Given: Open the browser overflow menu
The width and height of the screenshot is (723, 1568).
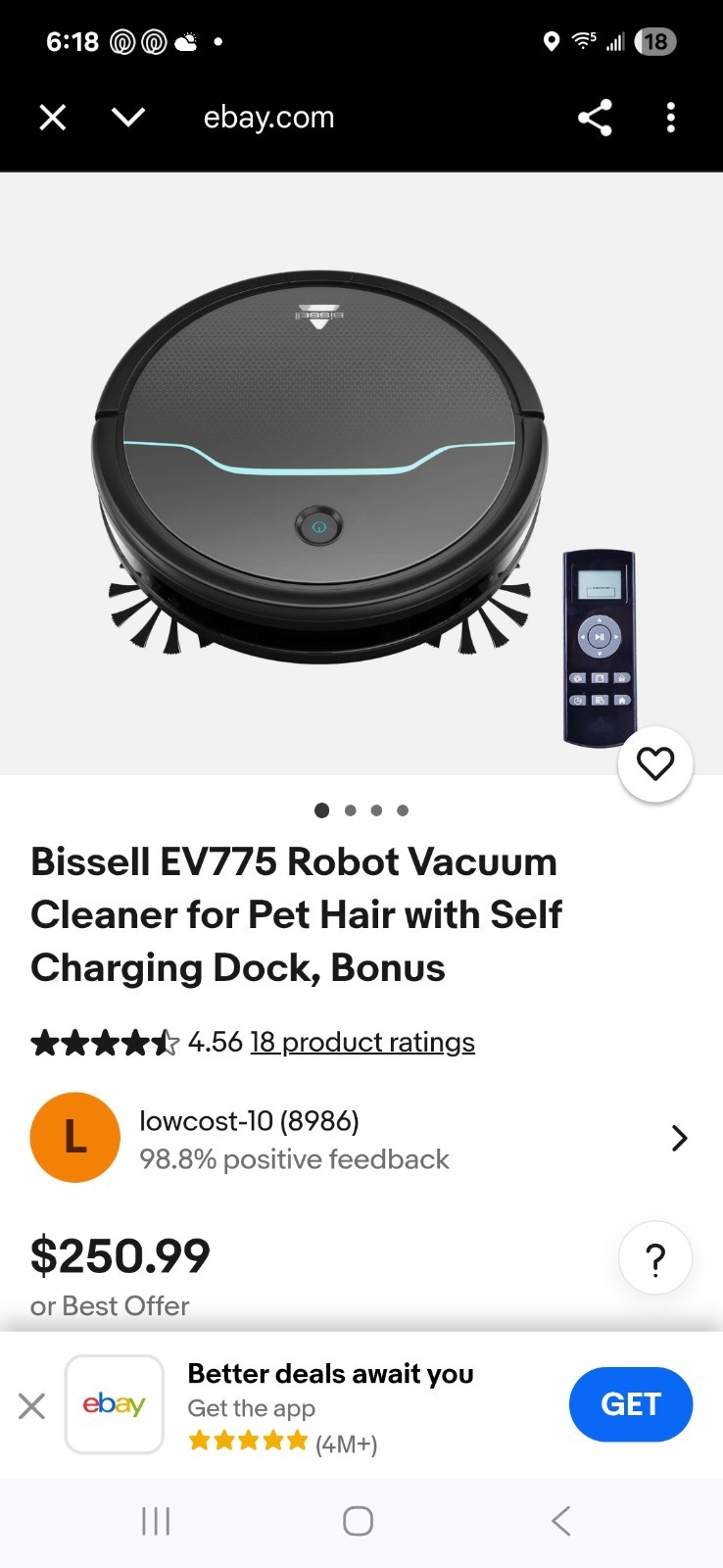Looking at the screenshot, I should (670, 118).
